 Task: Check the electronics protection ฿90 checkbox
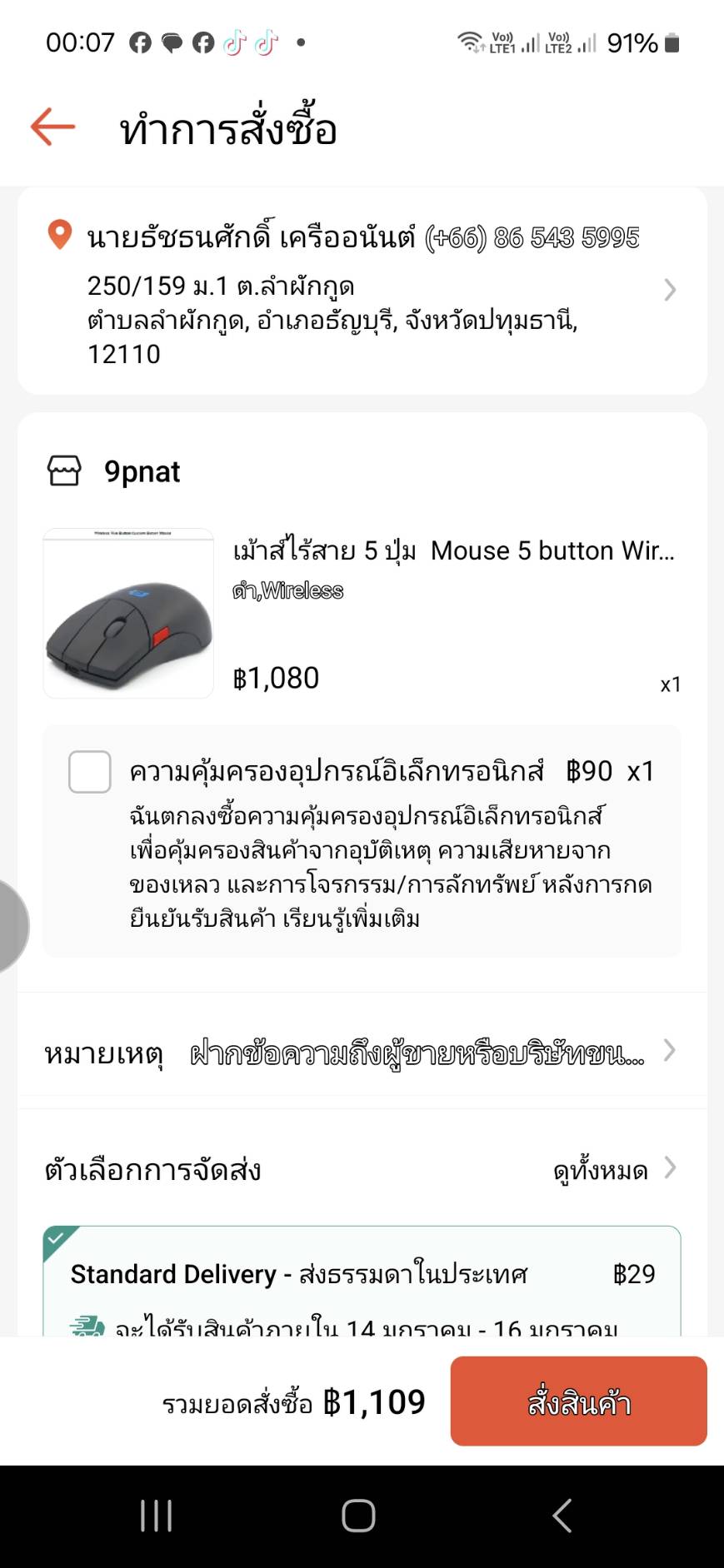[x=90, y=772]
